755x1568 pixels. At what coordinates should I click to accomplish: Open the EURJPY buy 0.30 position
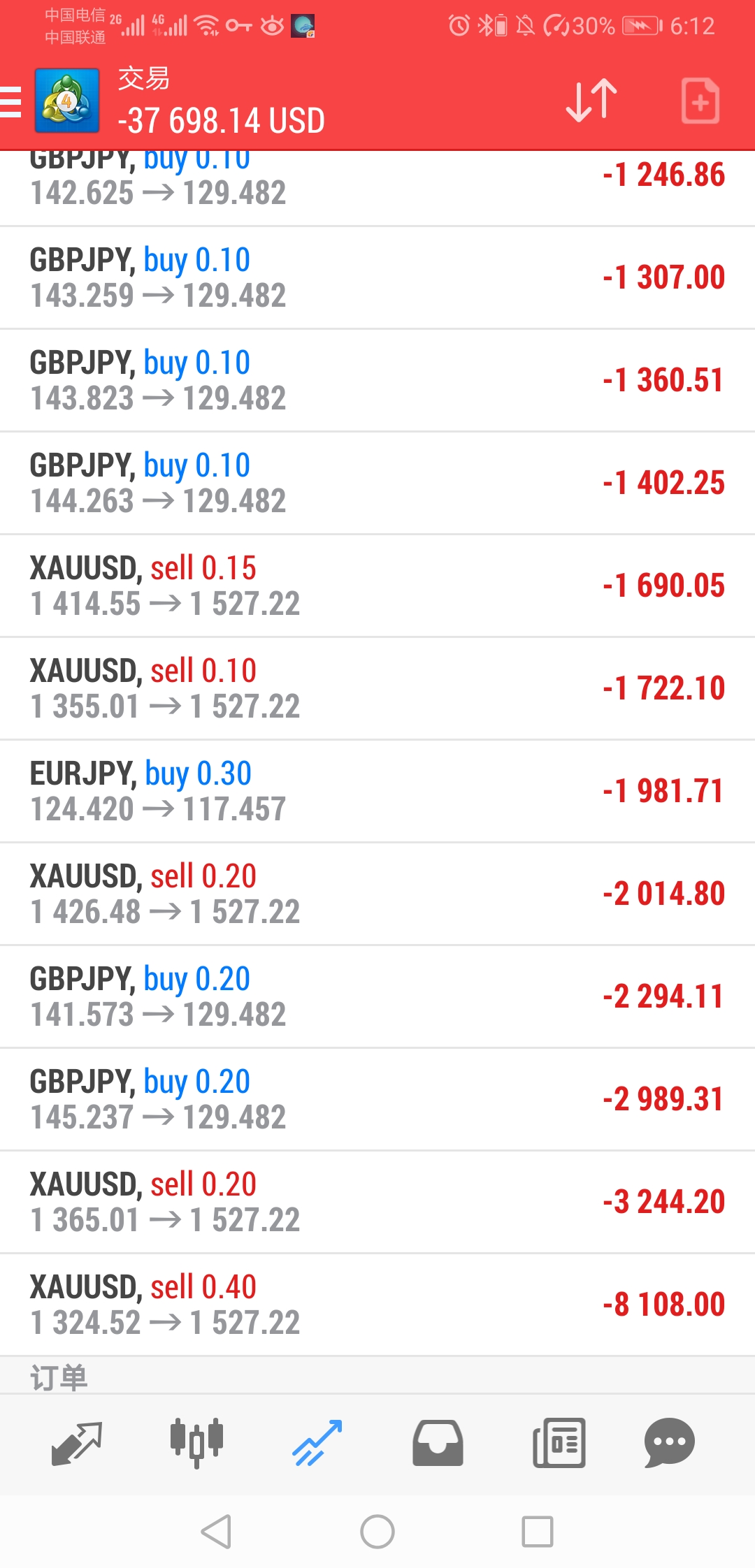(377, 791)
